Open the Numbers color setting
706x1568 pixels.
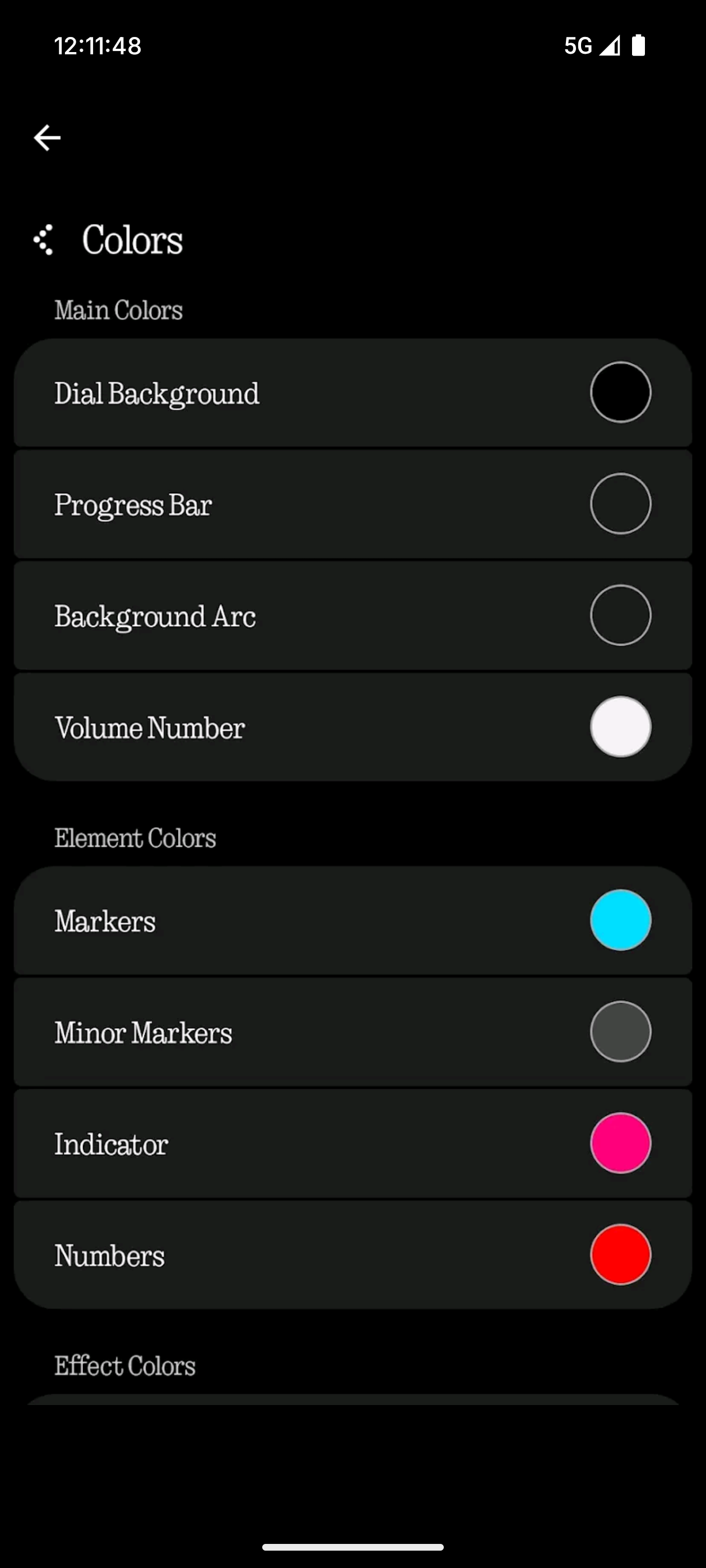coord(352,1254)
